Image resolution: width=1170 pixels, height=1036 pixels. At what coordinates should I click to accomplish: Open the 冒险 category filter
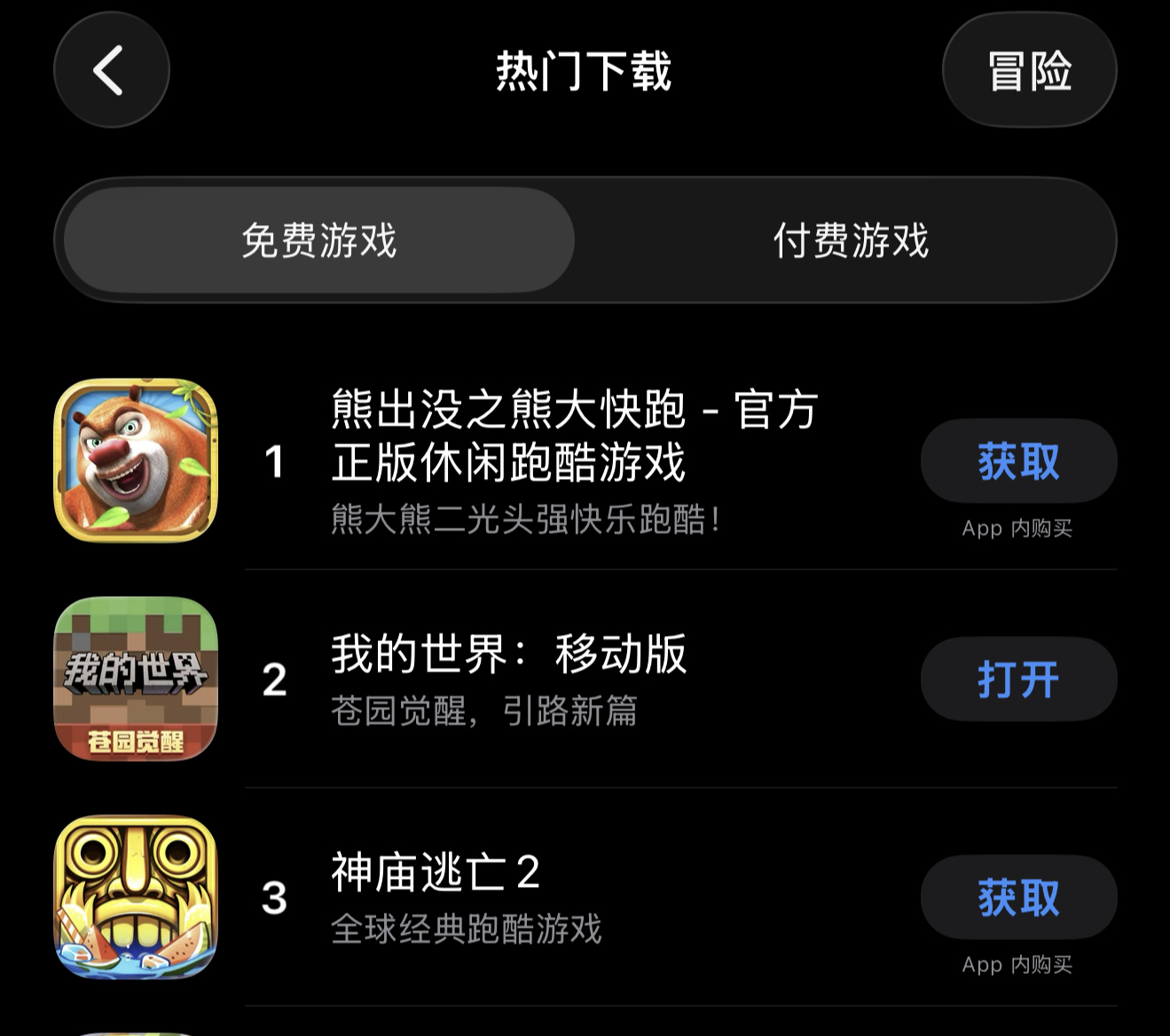coord(1029,70)
